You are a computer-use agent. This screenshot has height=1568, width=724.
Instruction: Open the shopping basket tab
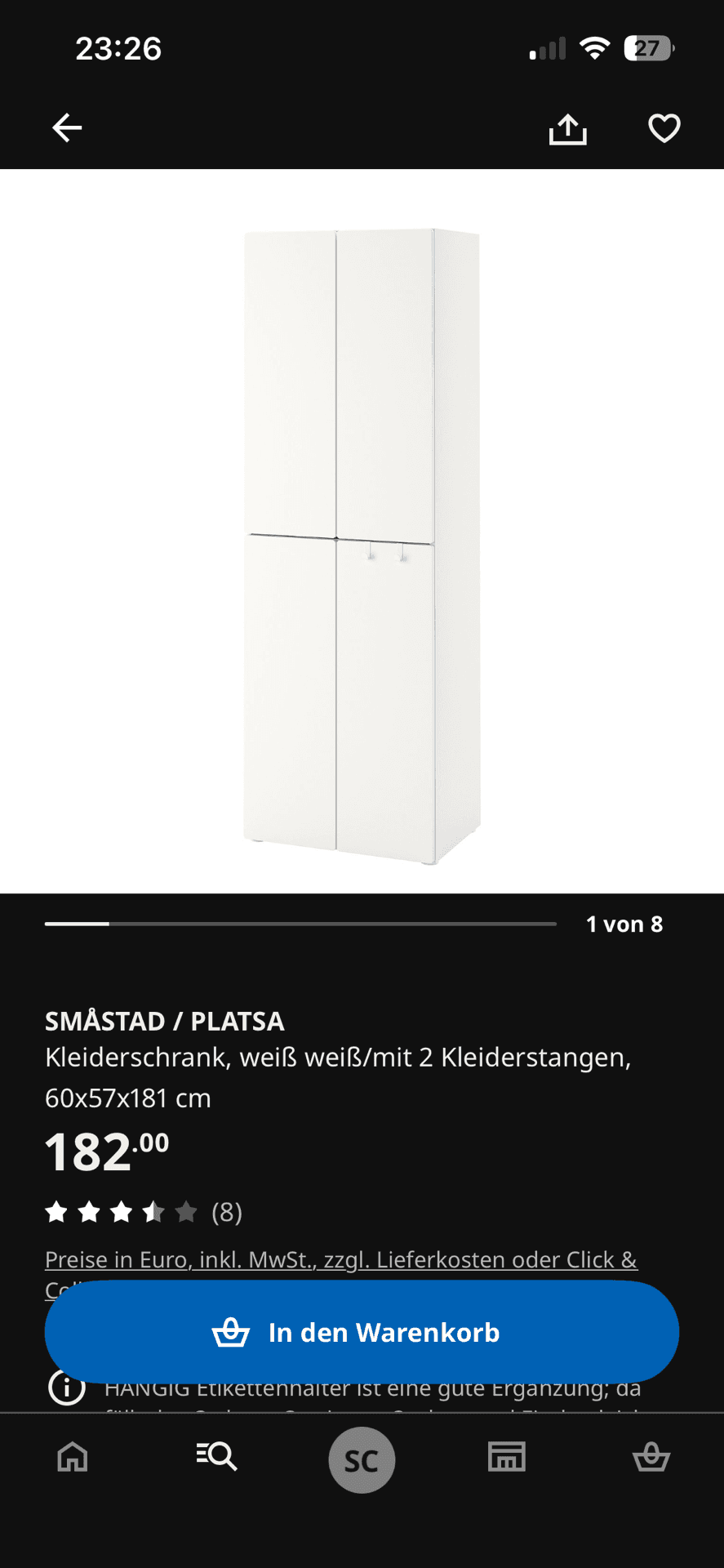pyautogui.click(x=651, y=1457)
